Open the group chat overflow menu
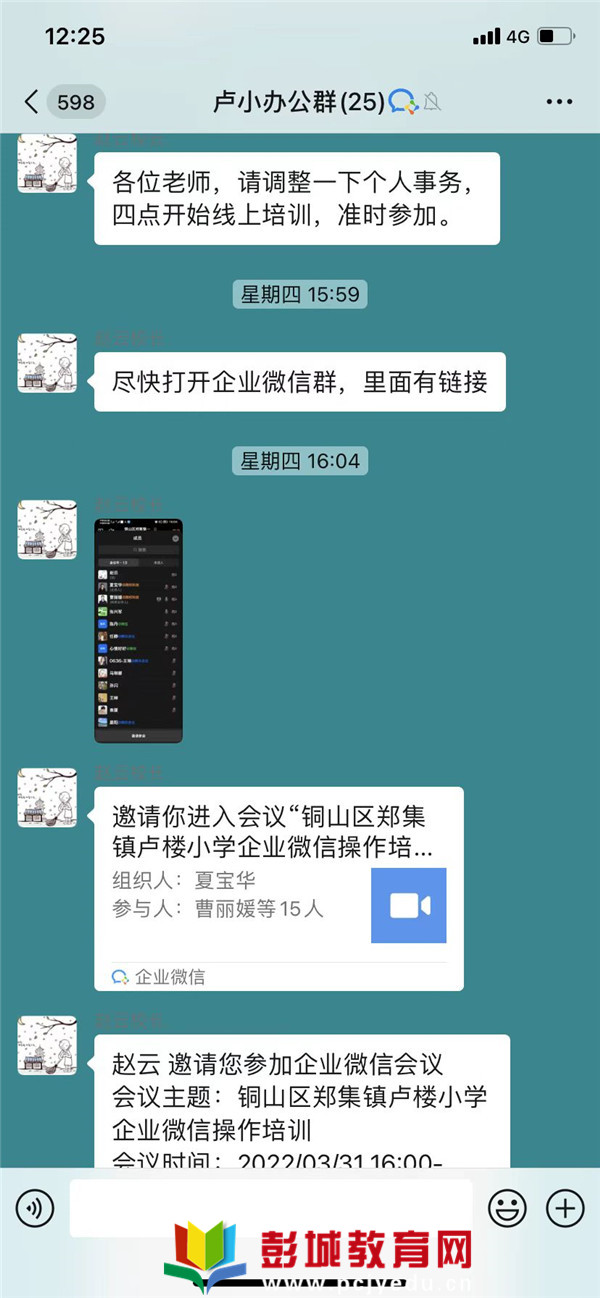Image resolution: width=600 pixels, height=1298 pixels. point(558,101)
